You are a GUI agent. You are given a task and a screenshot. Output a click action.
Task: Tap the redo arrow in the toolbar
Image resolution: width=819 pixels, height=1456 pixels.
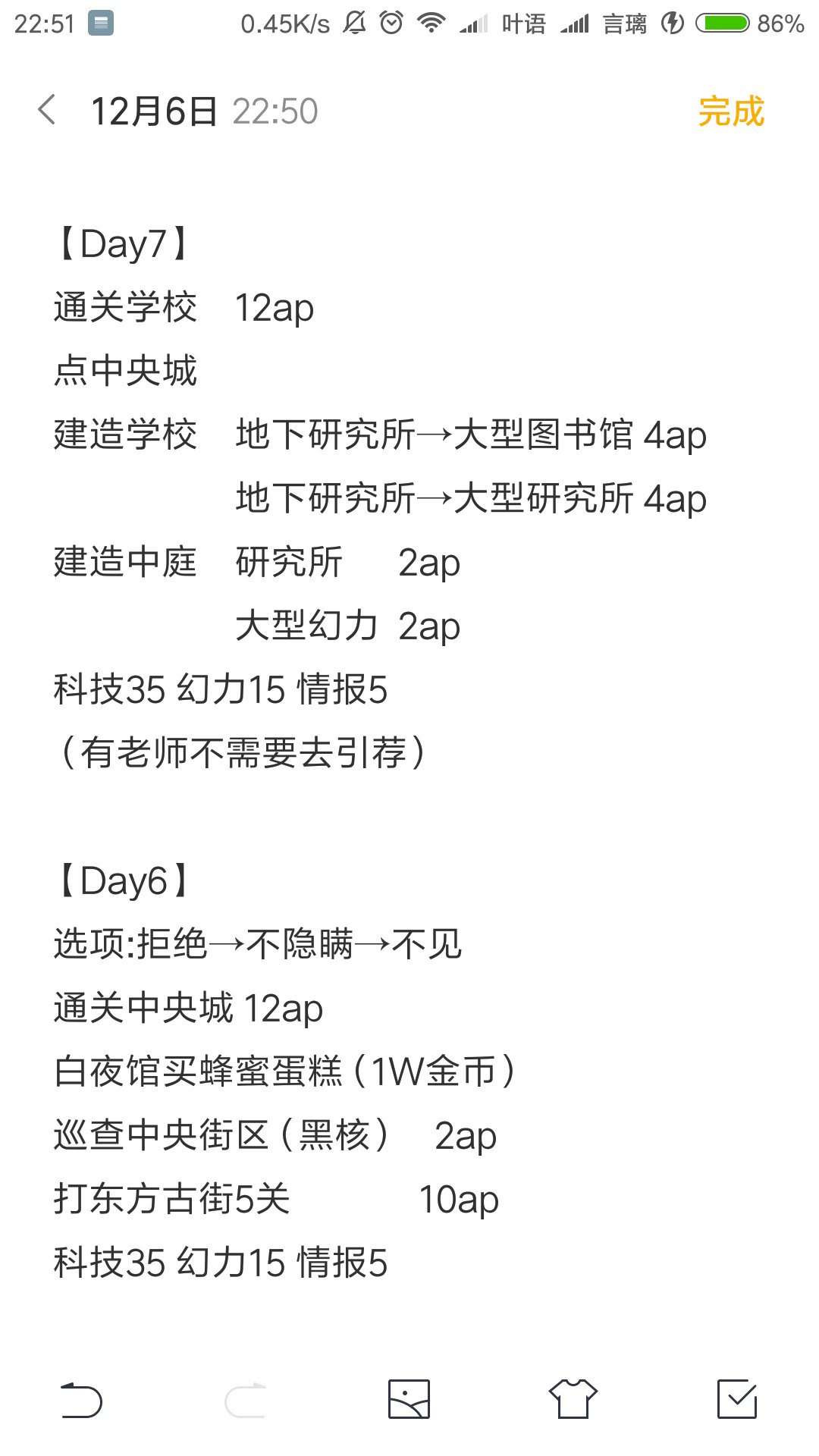[x=246, y=1400]
